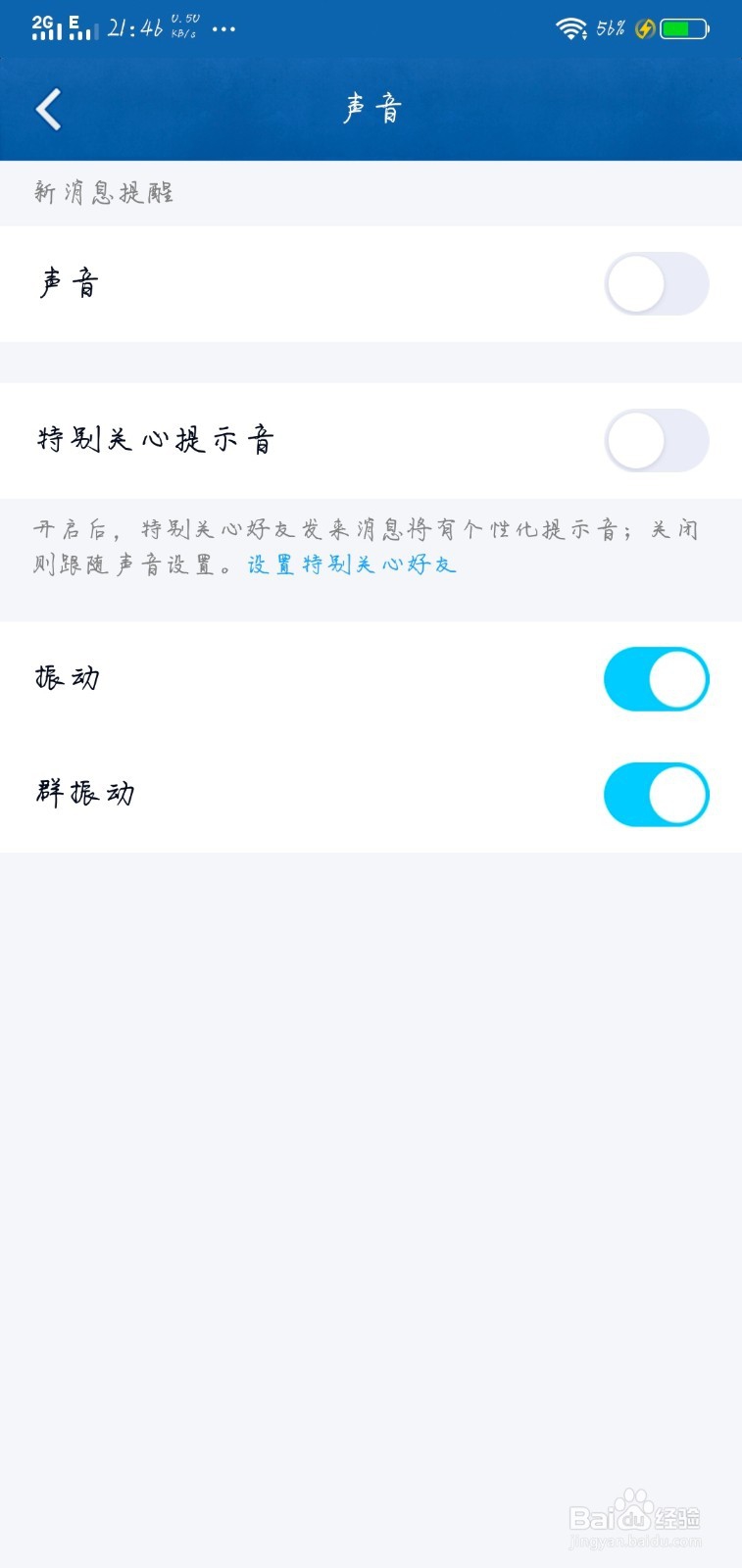Enable the 声音 sound switch
The width and height of the screenshot is (742, 1568).
657,284
